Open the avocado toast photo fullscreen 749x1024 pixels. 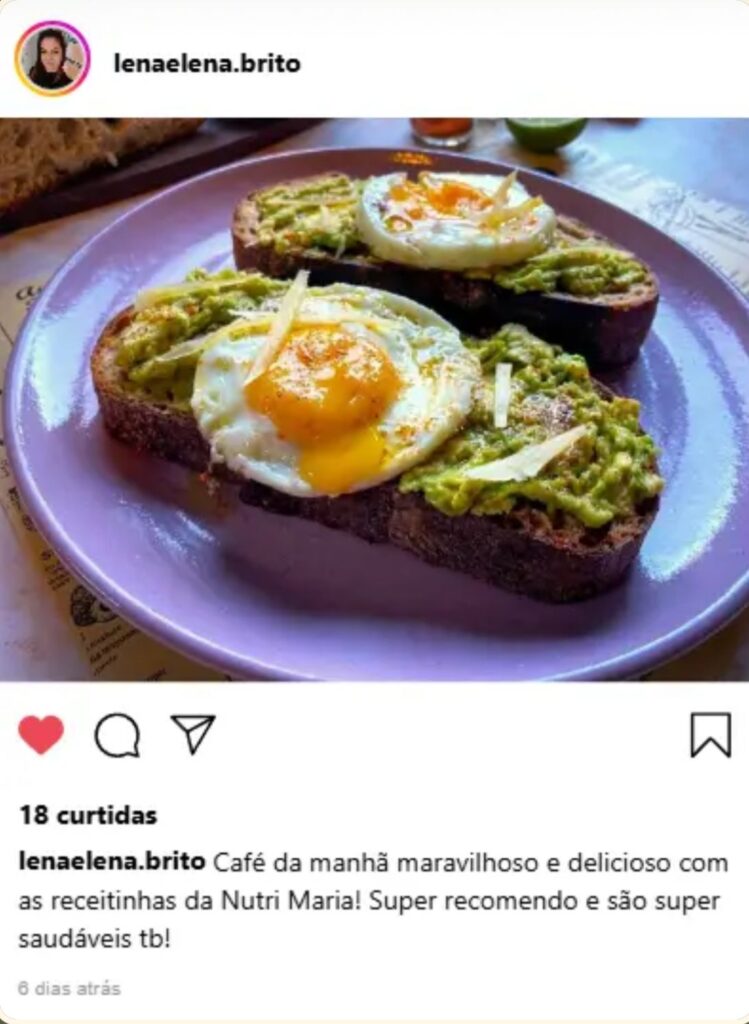point(374,400)
